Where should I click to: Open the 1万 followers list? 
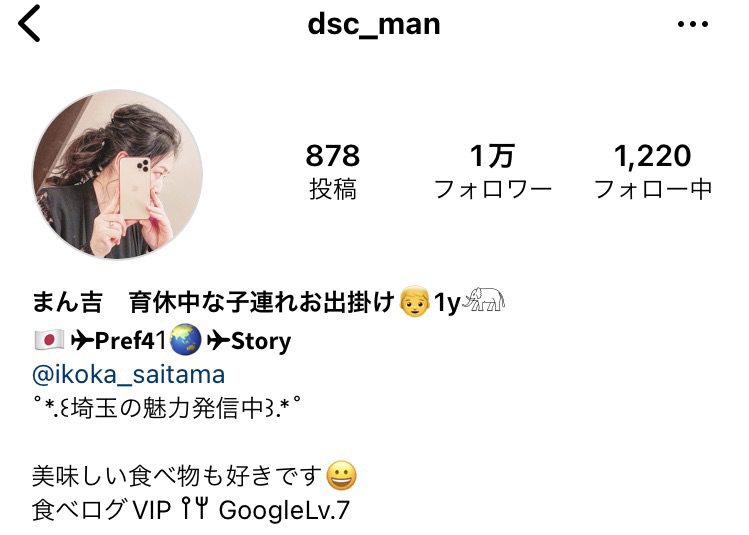[492, 171]
